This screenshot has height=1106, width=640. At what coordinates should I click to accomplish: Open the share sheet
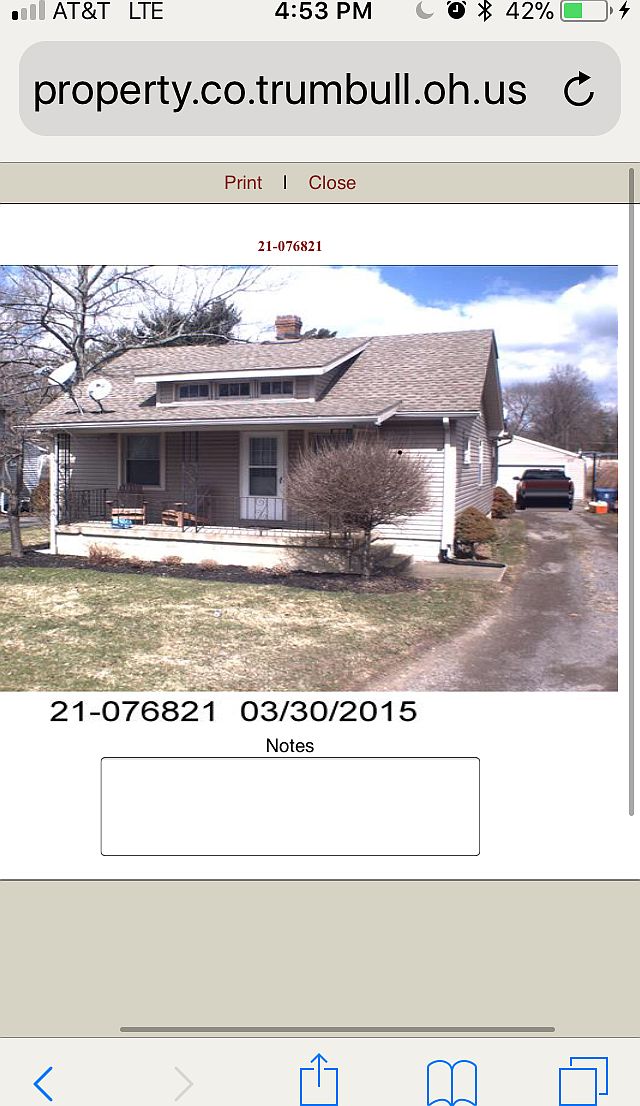319,1080
